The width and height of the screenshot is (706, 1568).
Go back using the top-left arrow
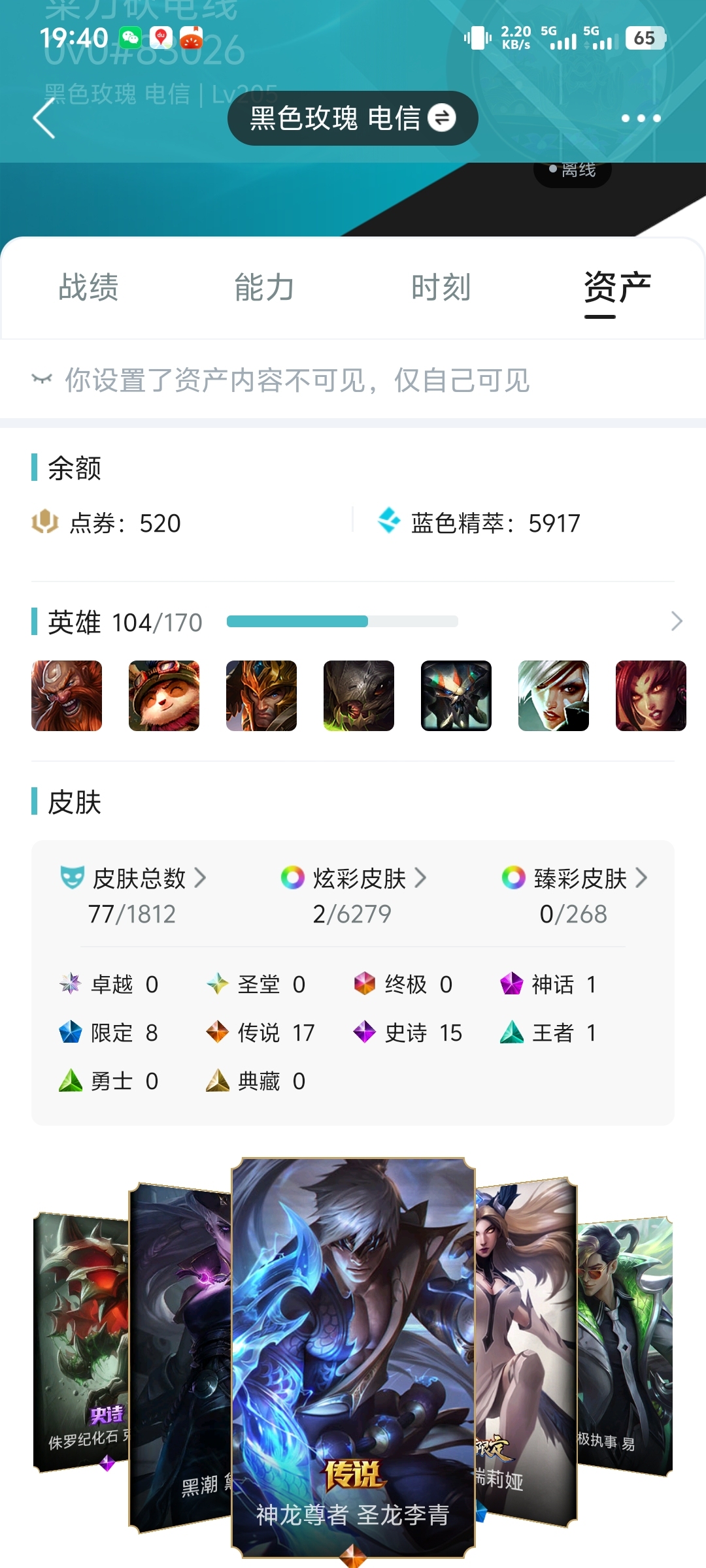click(x=44, y=118)
